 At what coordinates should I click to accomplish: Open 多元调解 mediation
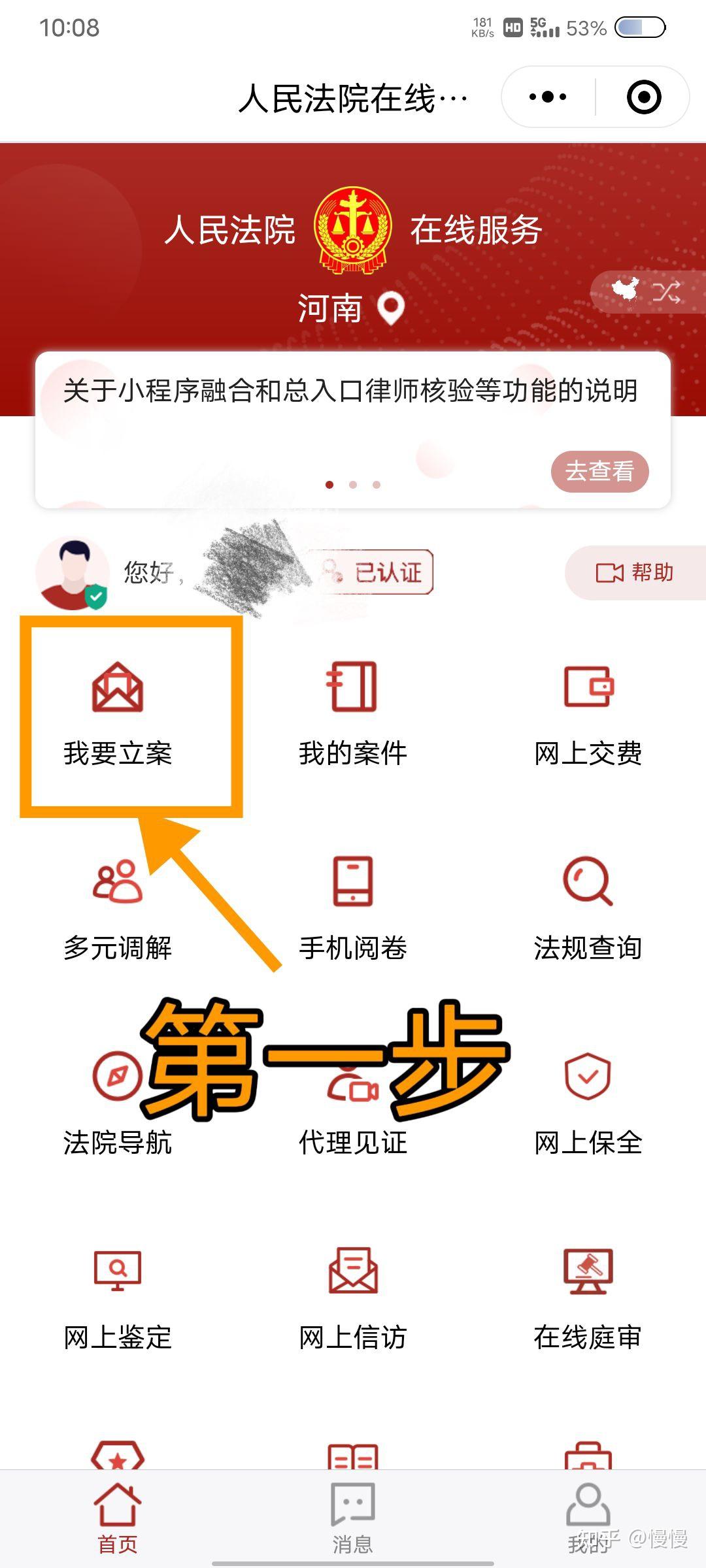tap(118, 910)
